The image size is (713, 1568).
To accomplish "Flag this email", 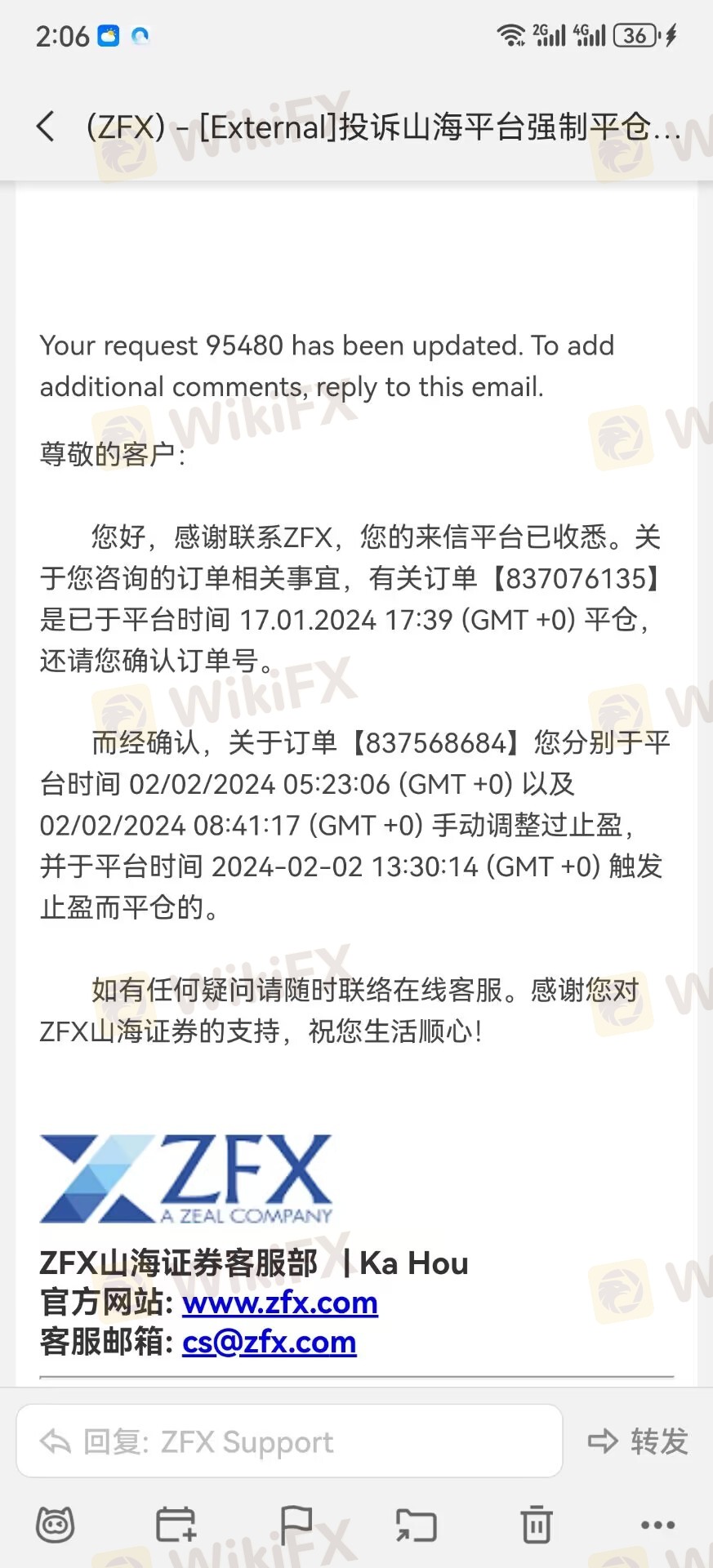I will click(296, 1525).
